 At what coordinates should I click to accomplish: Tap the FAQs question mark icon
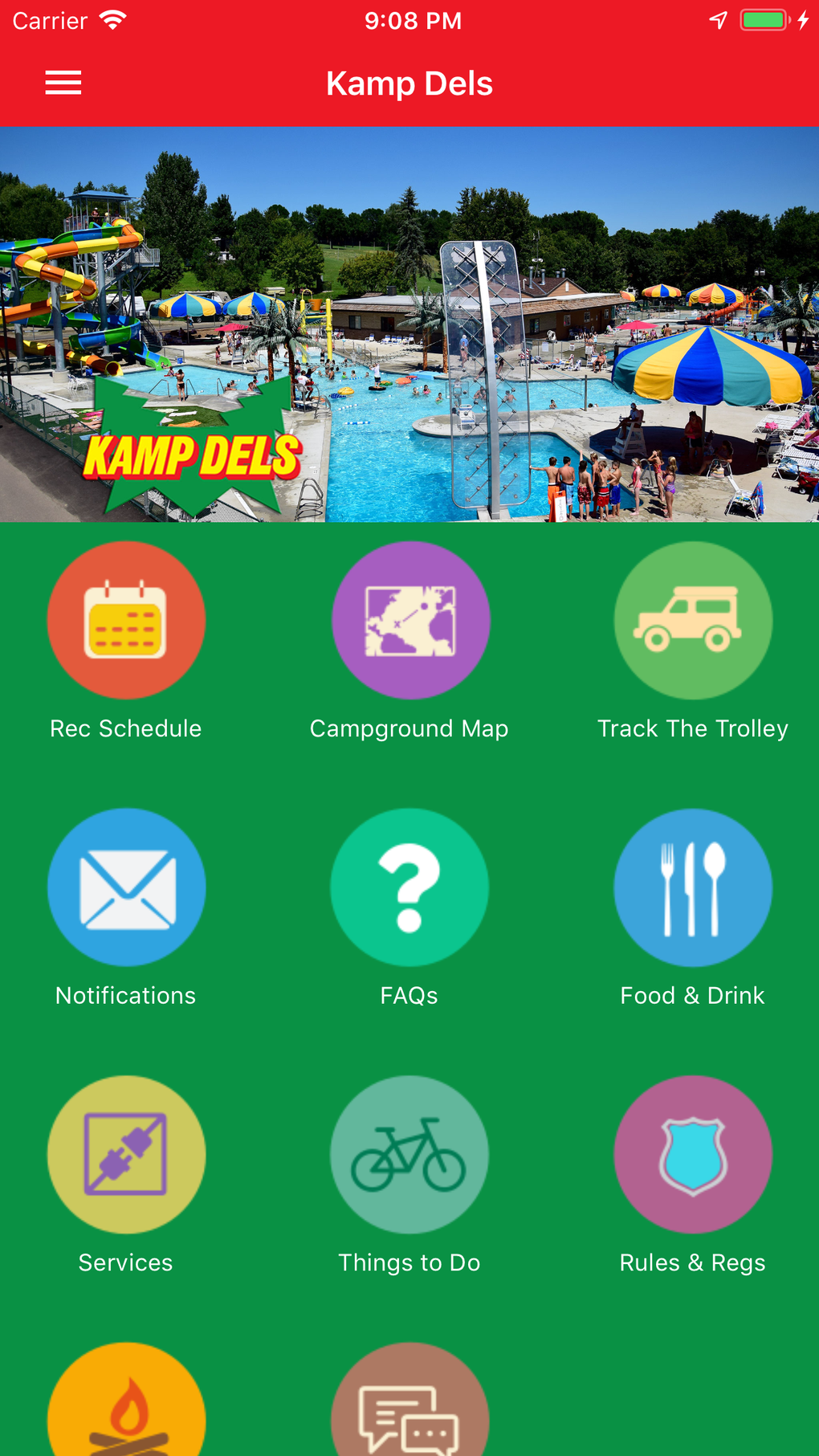tap(409, 887)
